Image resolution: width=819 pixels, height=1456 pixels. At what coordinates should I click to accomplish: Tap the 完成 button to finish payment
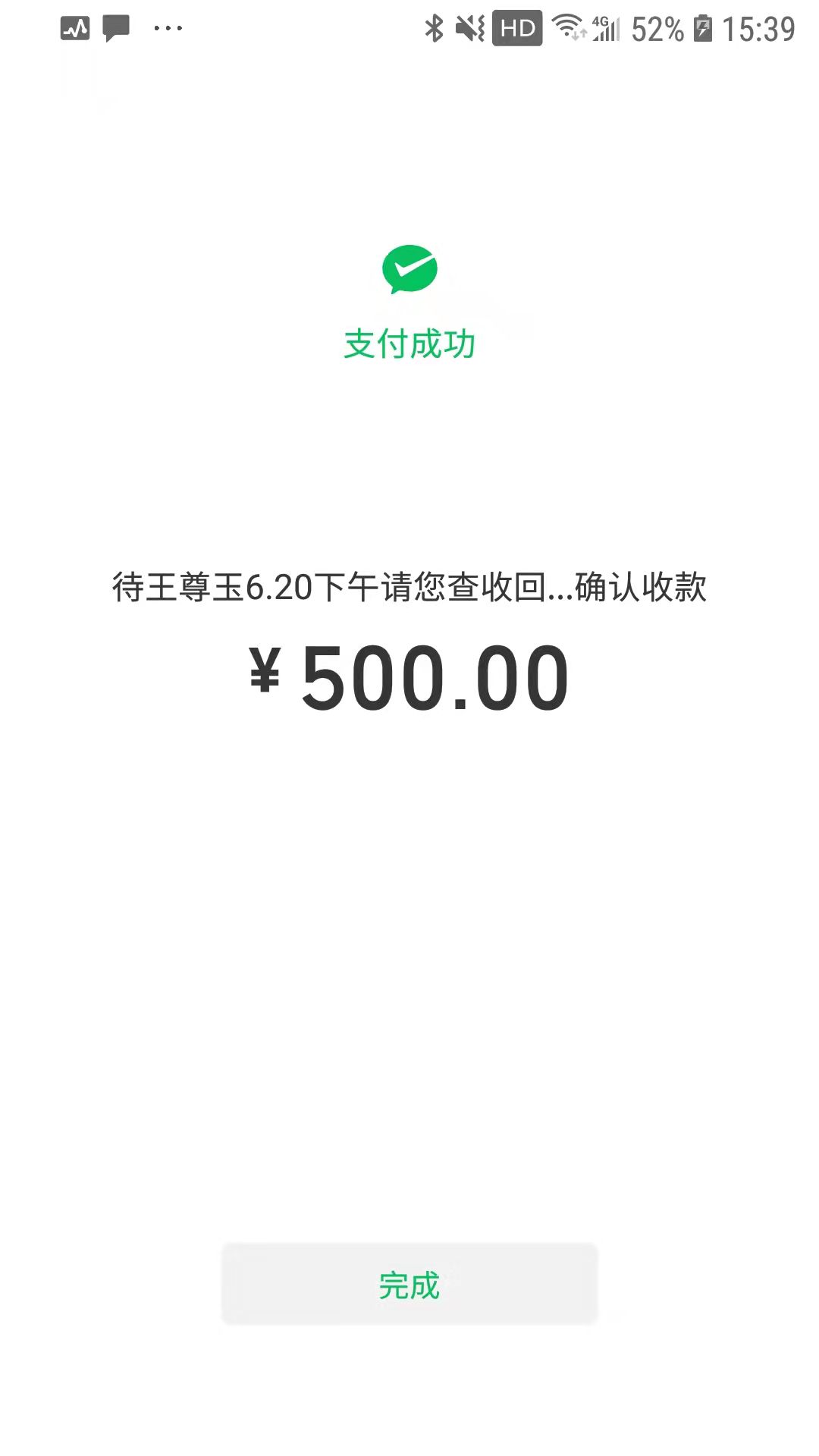point(409,1283)
